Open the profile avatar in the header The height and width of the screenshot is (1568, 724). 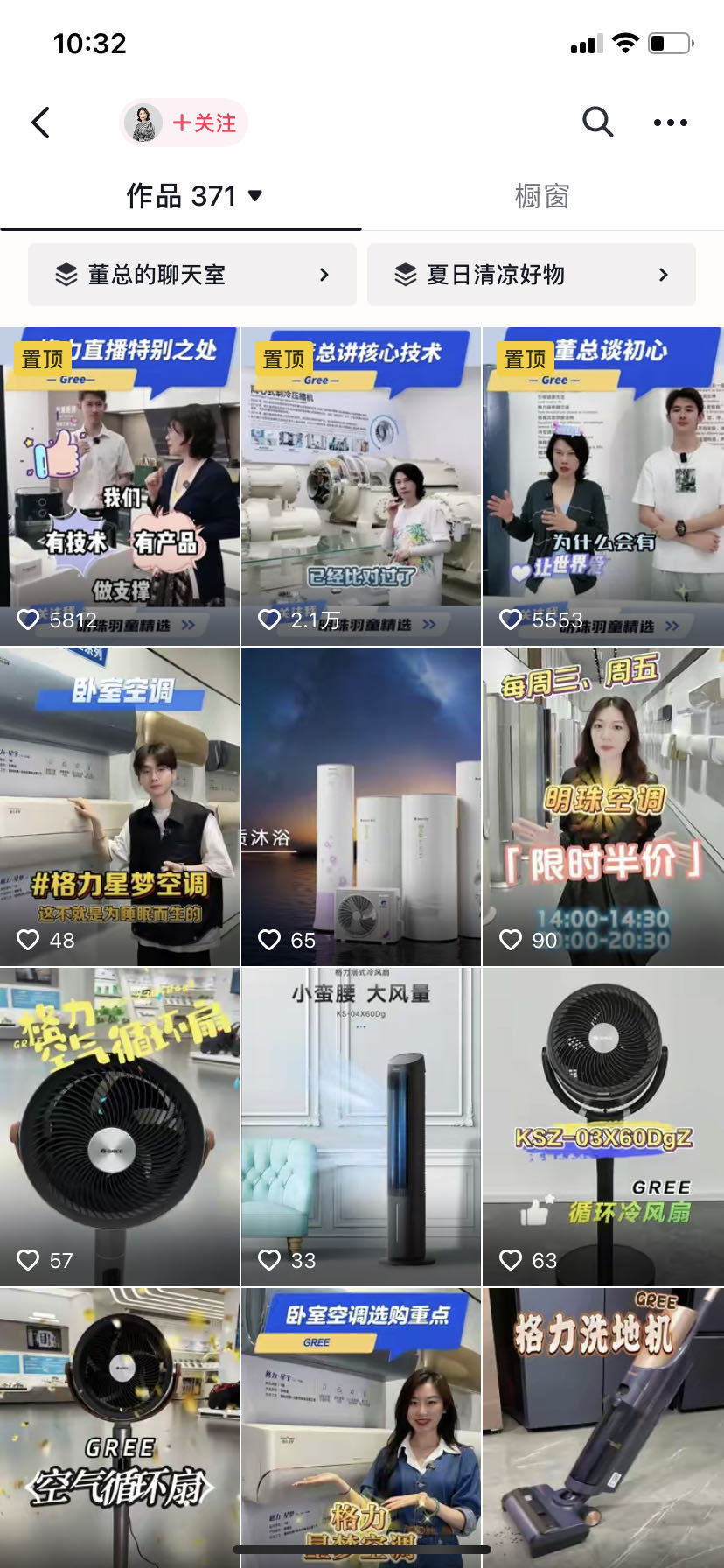tap(143, 122)
